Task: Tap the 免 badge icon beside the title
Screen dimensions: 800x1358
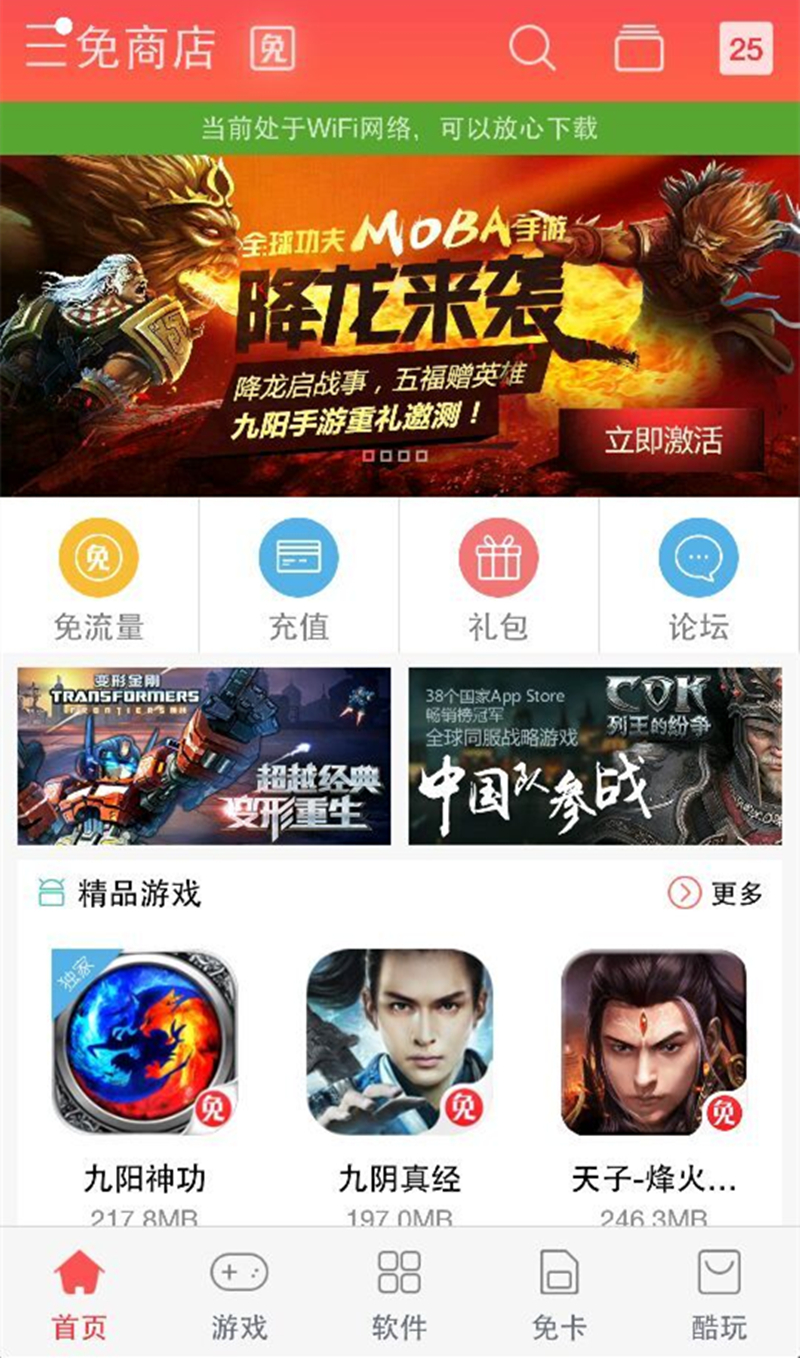Action: [272, 48]
